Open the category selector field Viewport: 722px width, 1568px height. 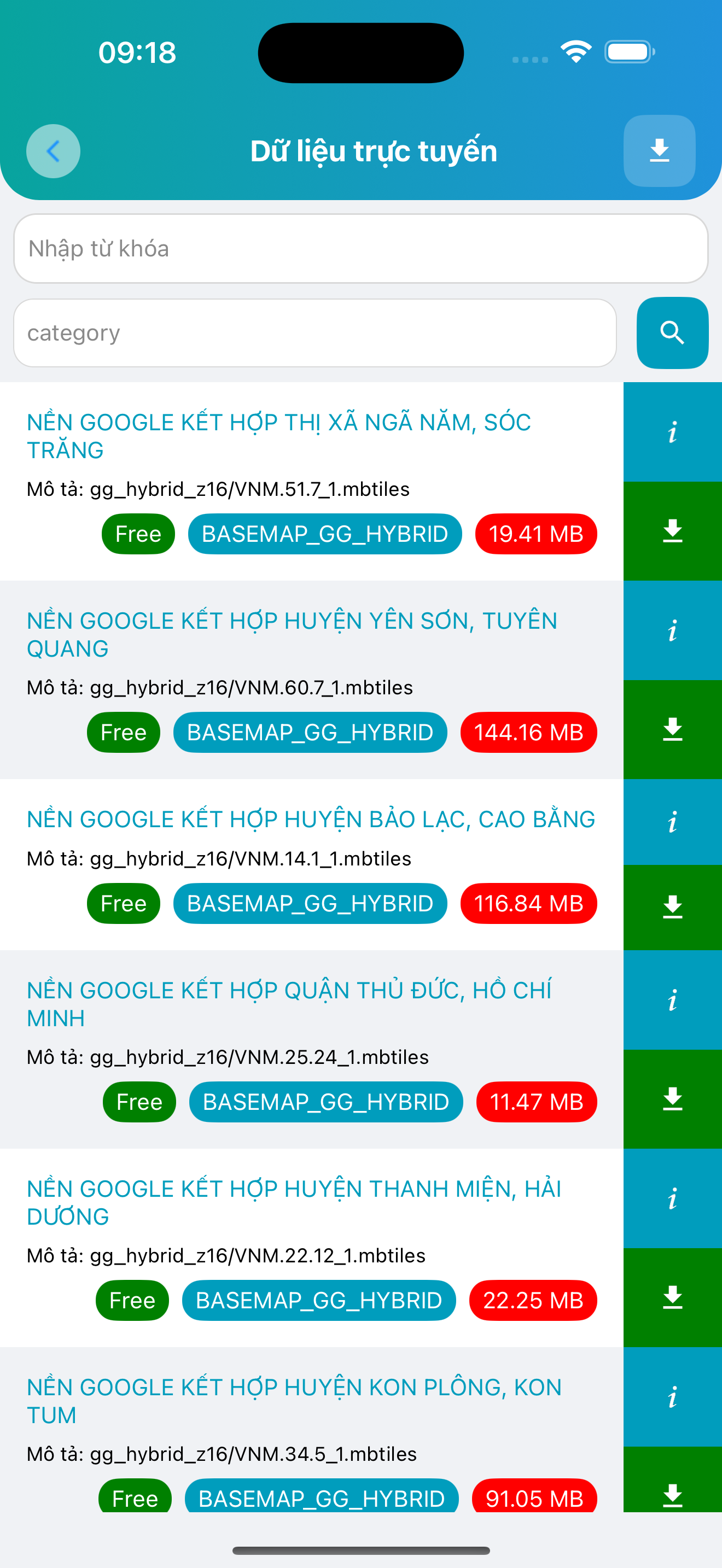coord(315,333)
